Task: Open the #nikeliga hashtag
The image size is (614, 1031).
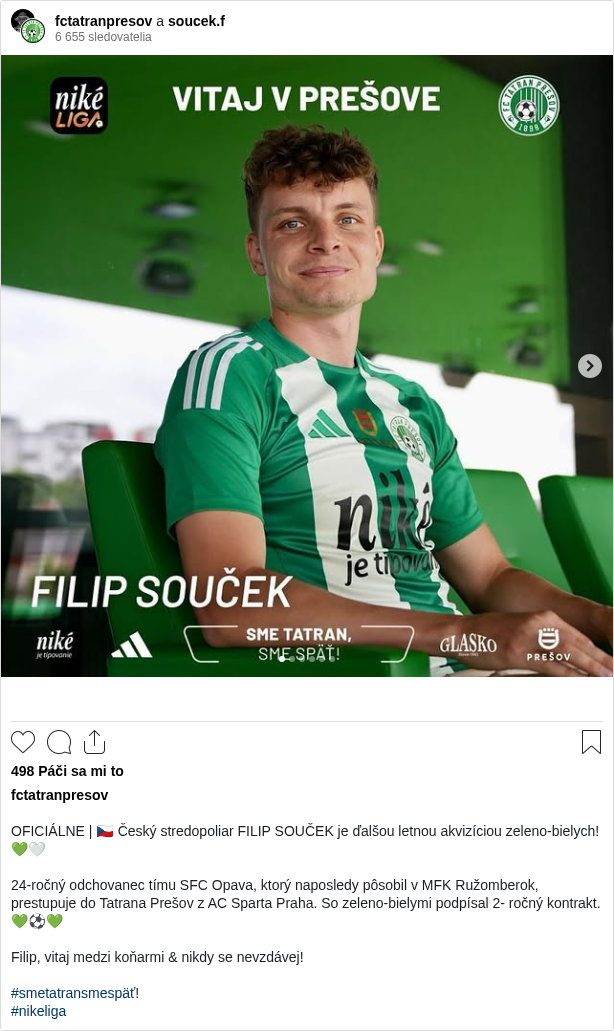Action: (x=38, y=1011)
